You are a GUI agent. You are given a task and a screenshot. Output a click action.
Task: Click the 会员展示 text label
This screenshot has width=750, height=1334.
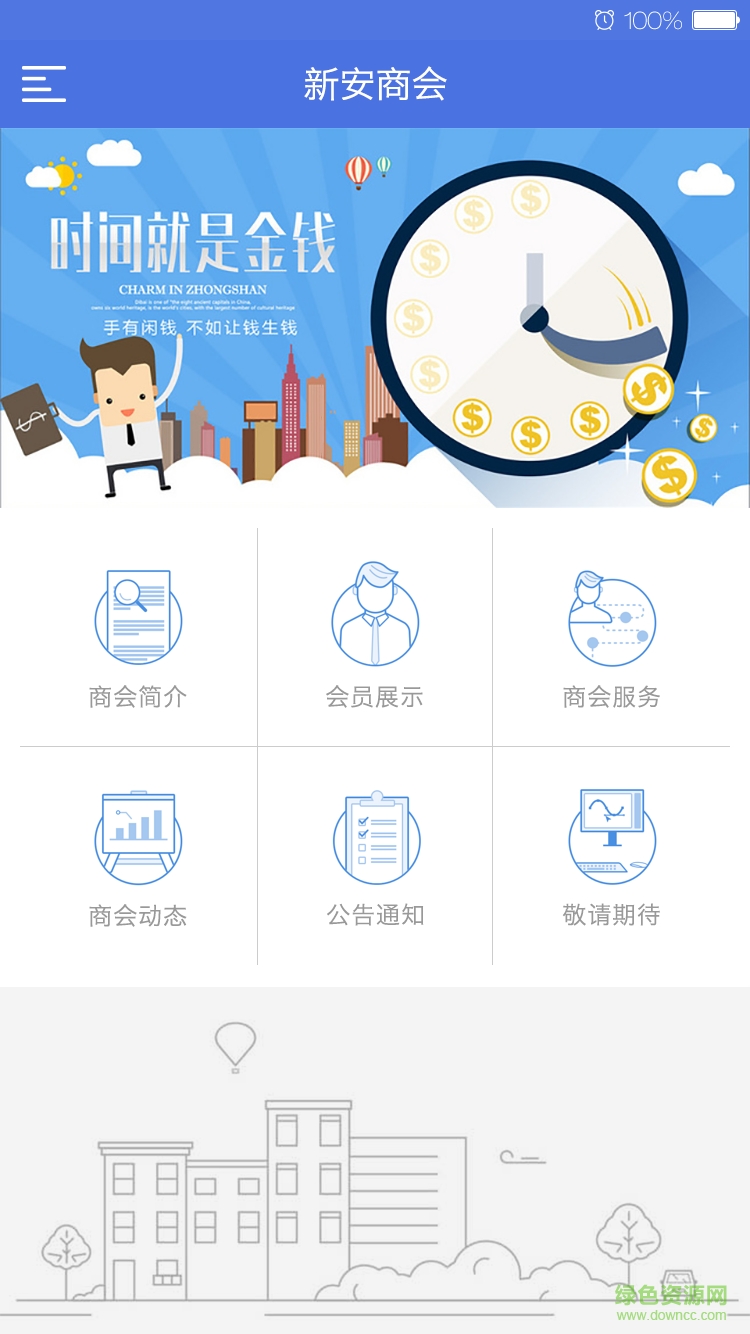[x=375, y=698]
